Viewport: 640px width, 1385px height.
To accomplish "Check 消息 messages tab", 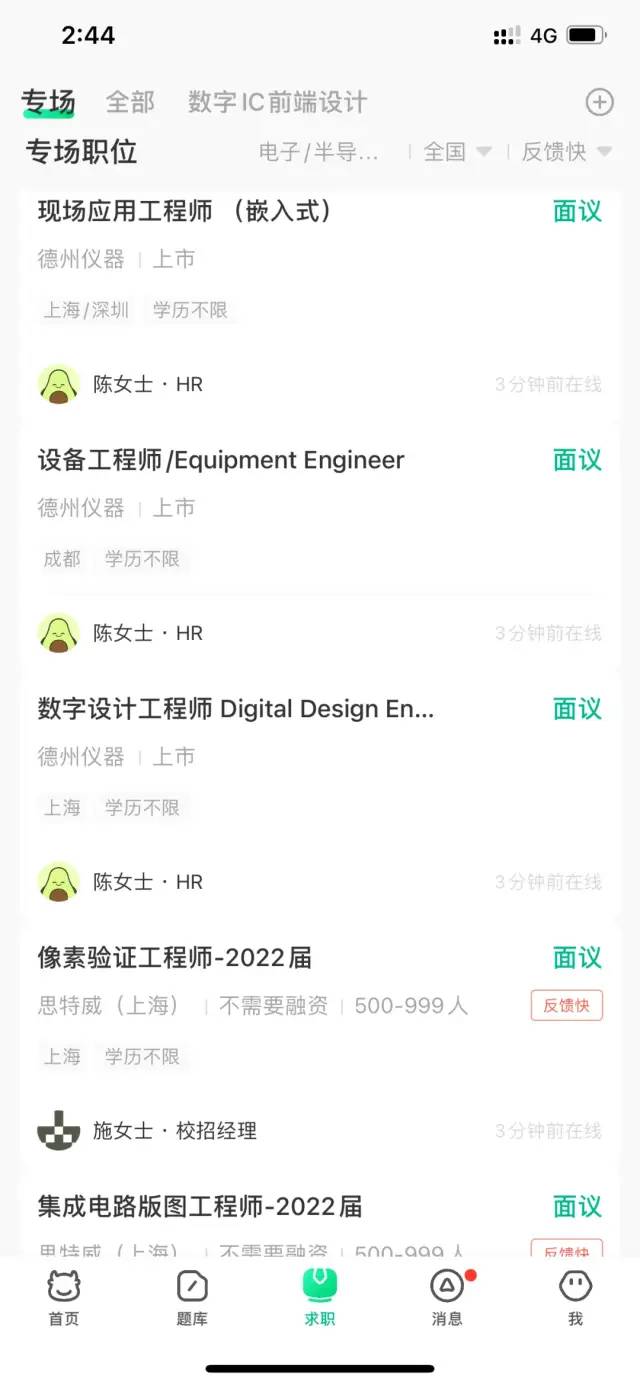I will [x=447, y=1297].
